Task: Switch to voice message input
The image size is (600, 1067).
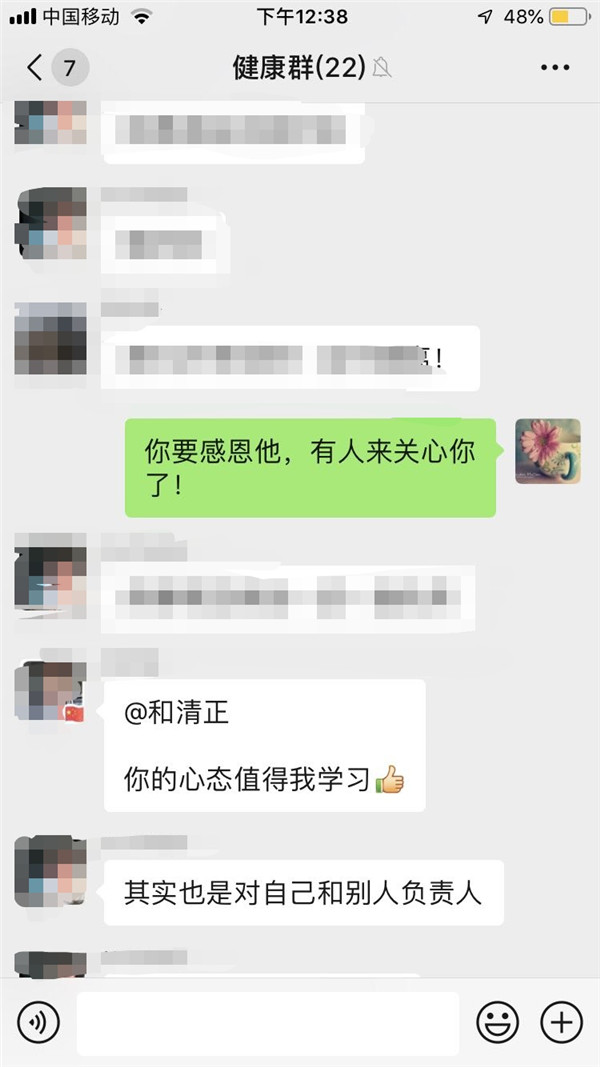Action: point(39,1022)
